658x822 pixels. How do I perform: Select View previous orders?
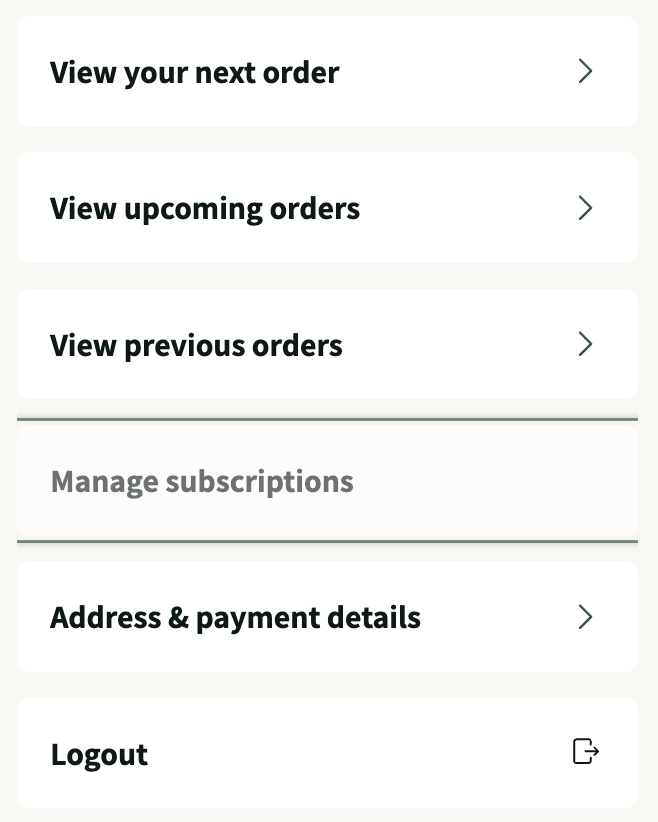coord(327,345)
